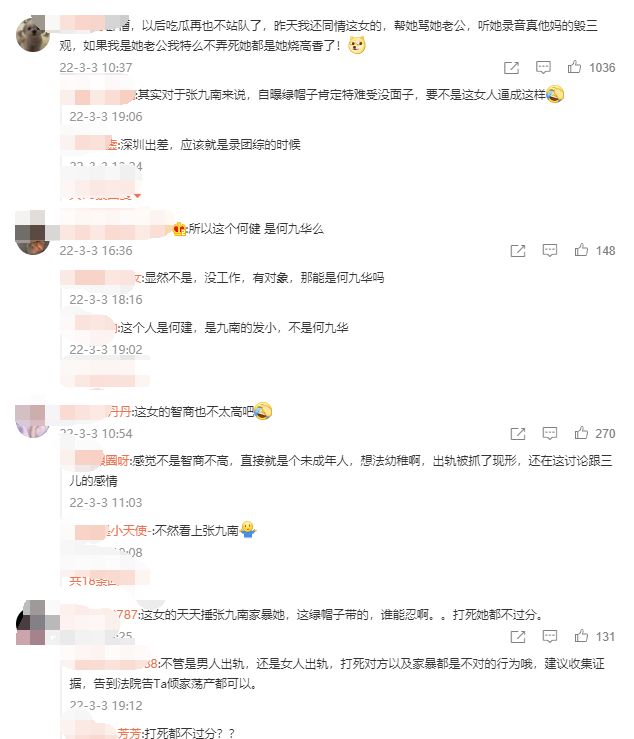The width and height of the screenshot is (634, 739).
Task: Like the comment with 131 likes
Action: [x=575, y=637]
